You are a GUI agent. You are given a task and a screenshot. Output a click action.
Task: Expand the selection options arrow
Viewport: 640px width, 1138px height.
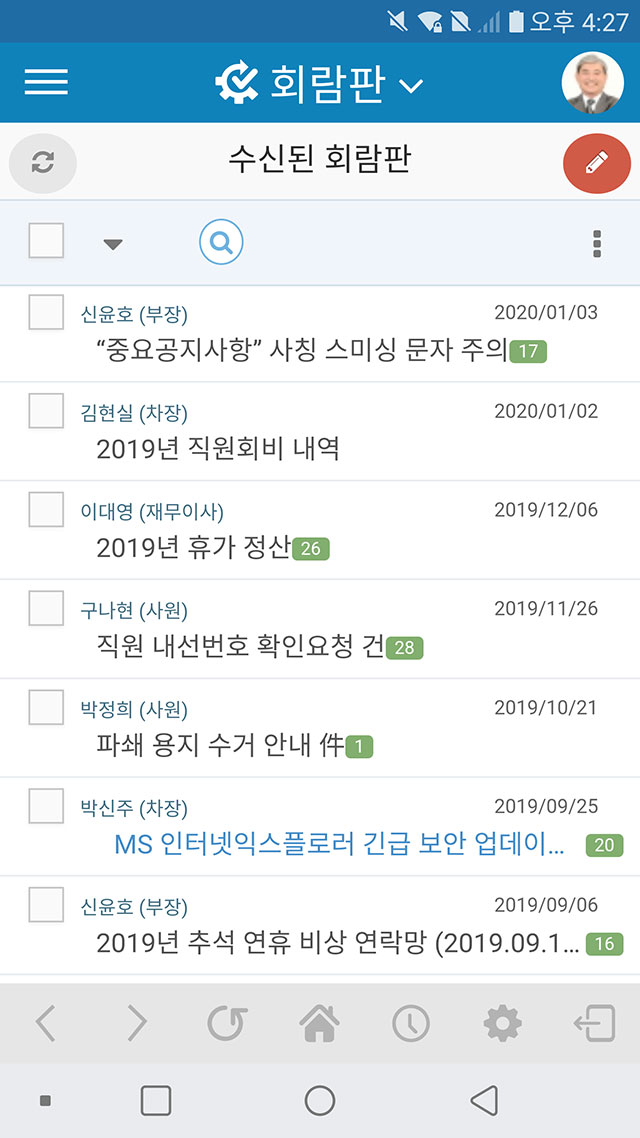pos(112,245)
